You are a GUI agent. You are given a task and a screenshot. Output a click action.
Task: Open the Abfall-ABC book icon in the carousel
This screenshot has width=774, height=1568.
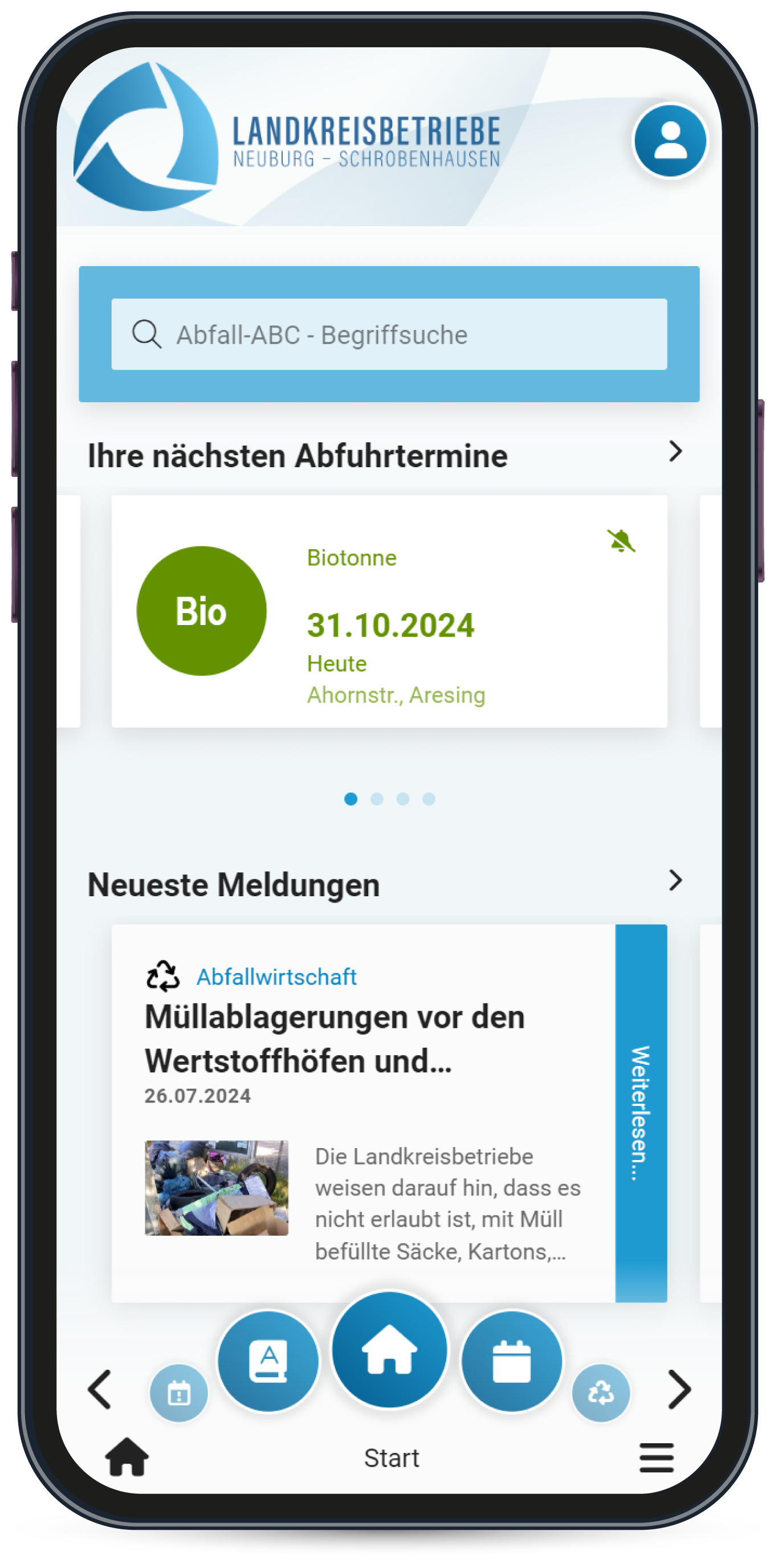[268, 1361]
